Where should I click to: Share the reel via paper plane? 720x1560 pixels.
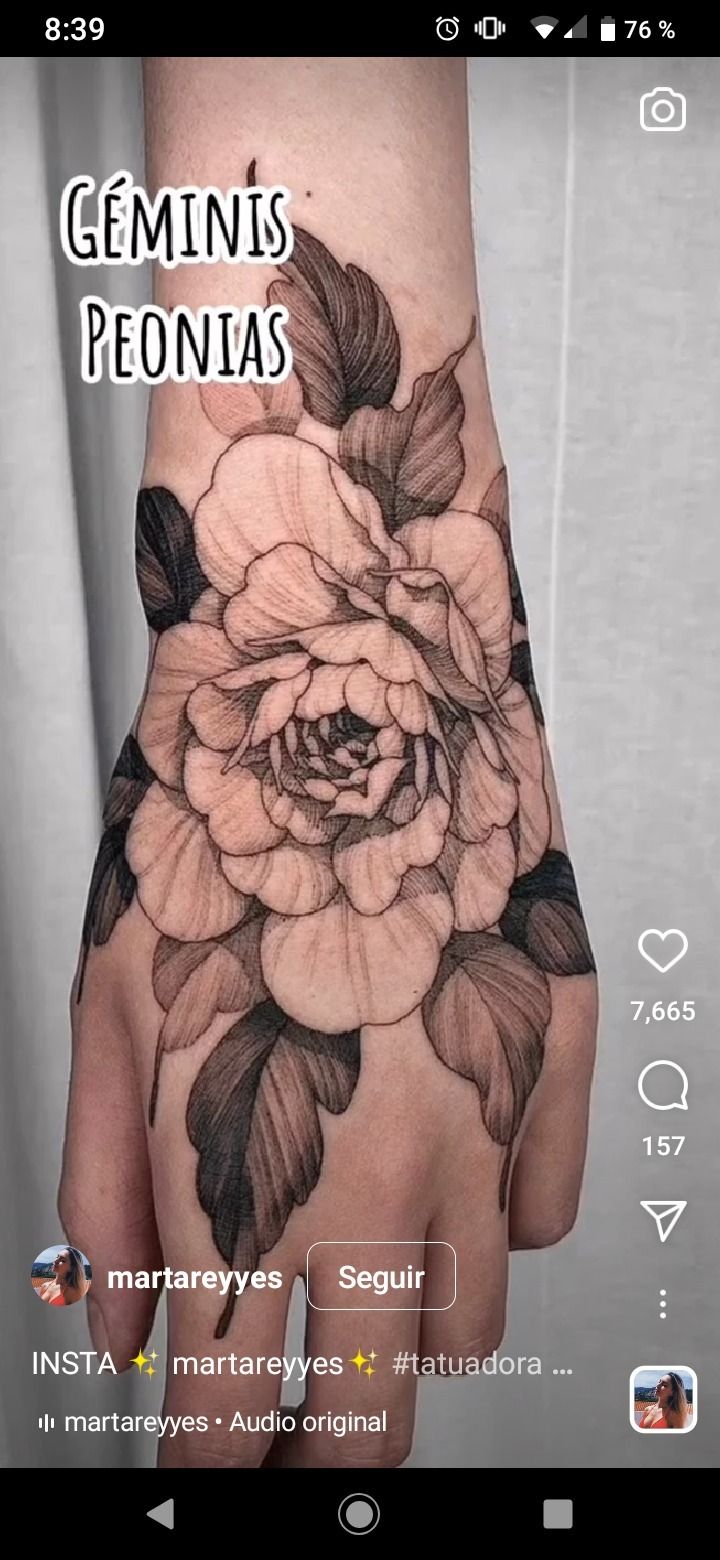(x=663, y=1221)
